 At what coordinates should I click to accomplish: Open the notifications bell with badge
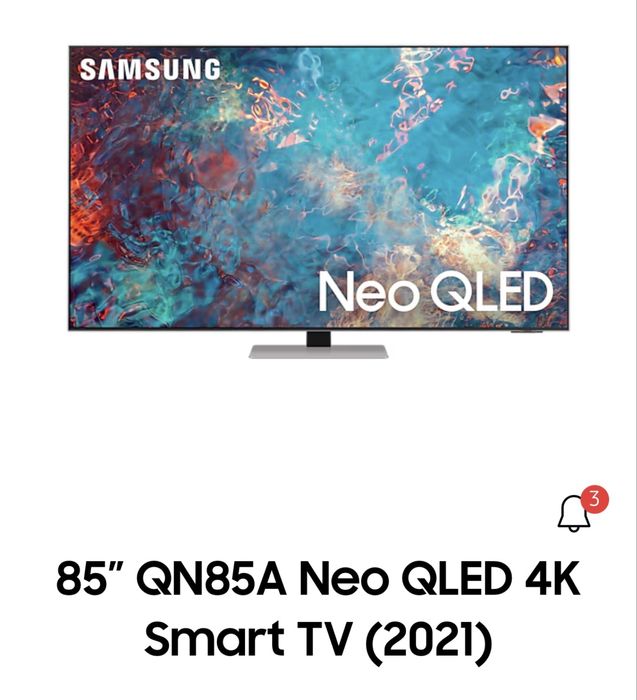pos(575,514)
